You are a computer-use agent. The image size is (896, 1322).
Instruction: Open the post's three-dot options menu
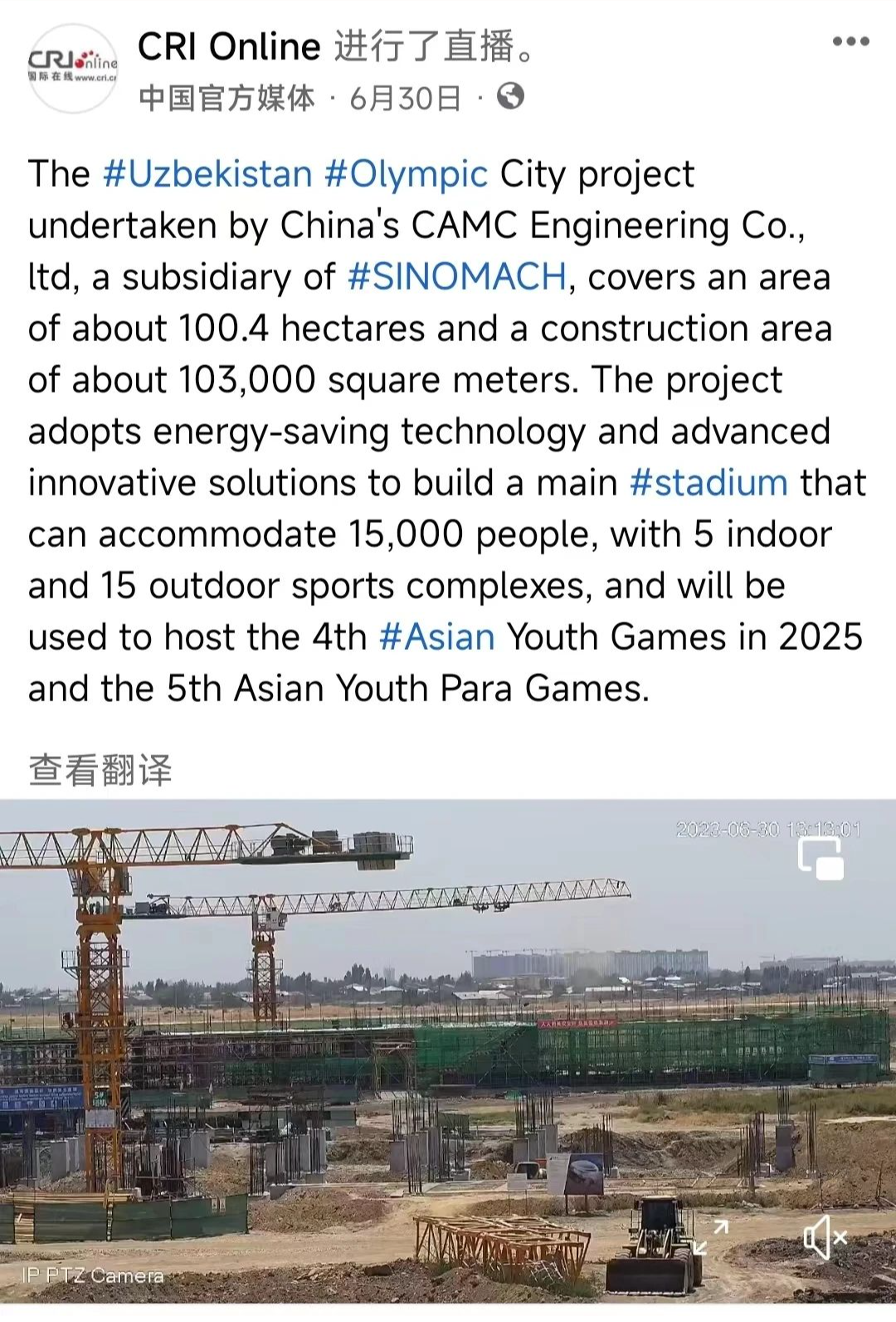[850, 41]
